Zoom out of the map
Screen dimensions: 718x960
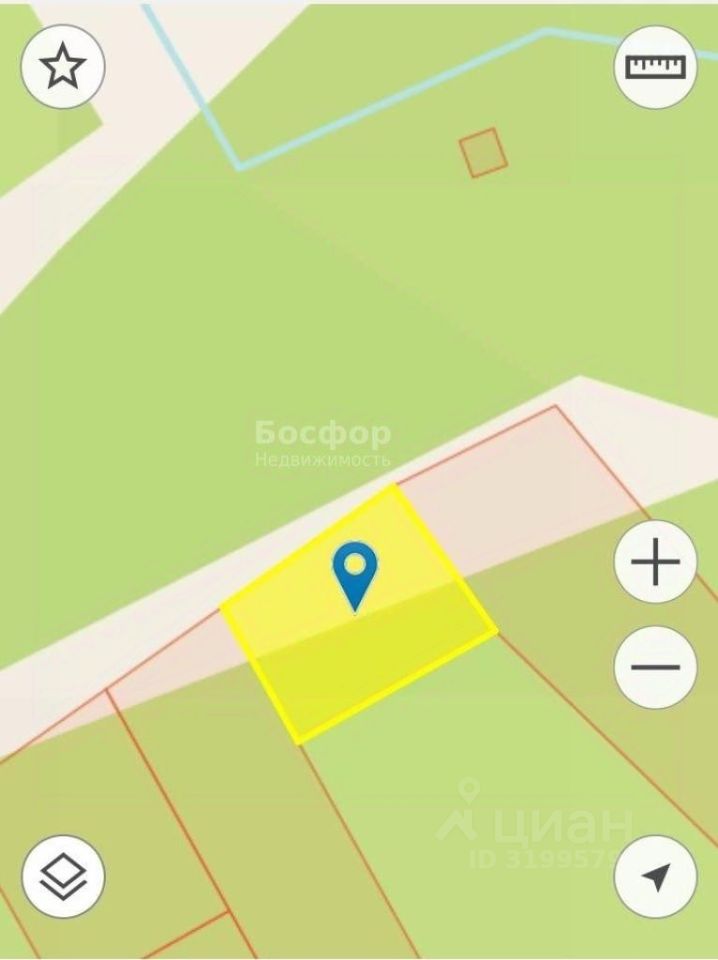655,667
